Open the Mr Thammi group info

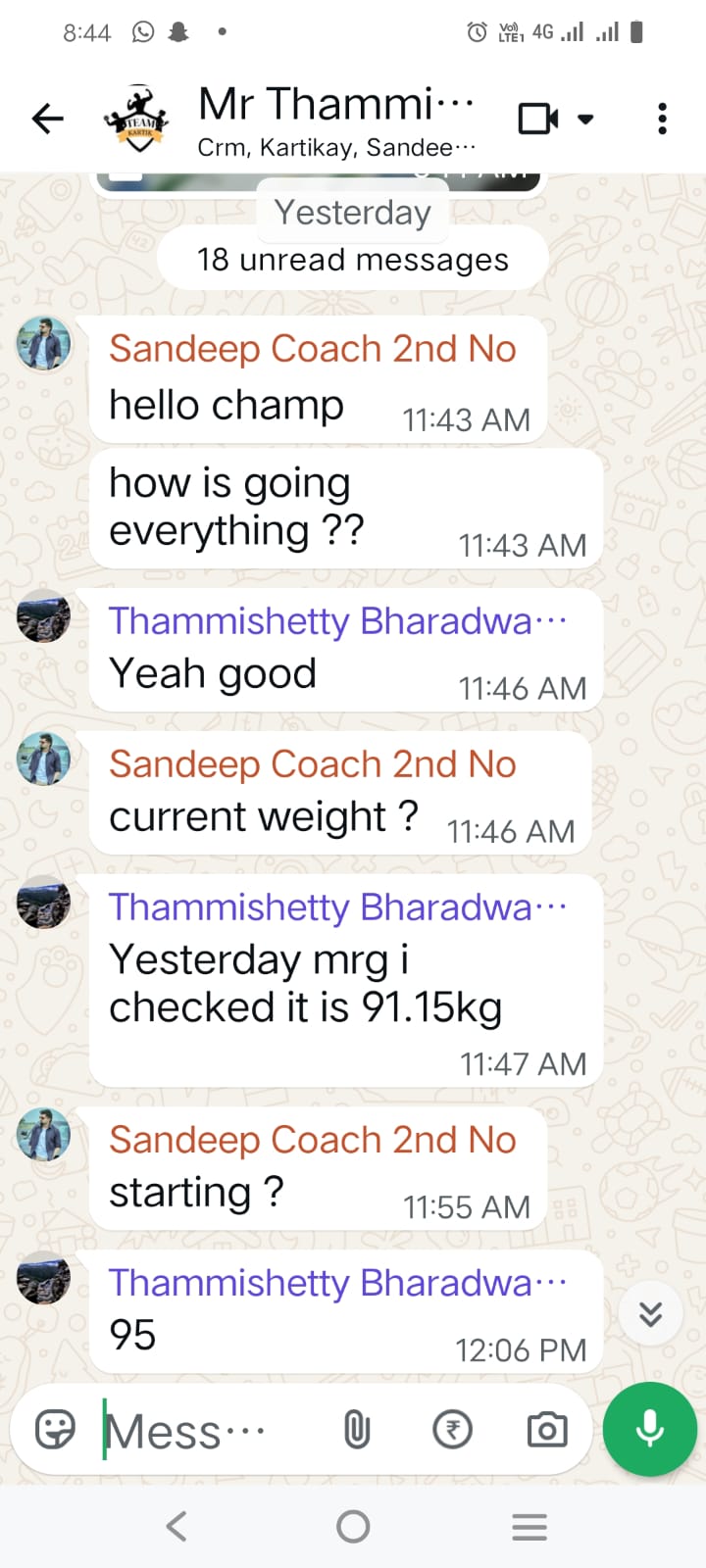(335, 120)
